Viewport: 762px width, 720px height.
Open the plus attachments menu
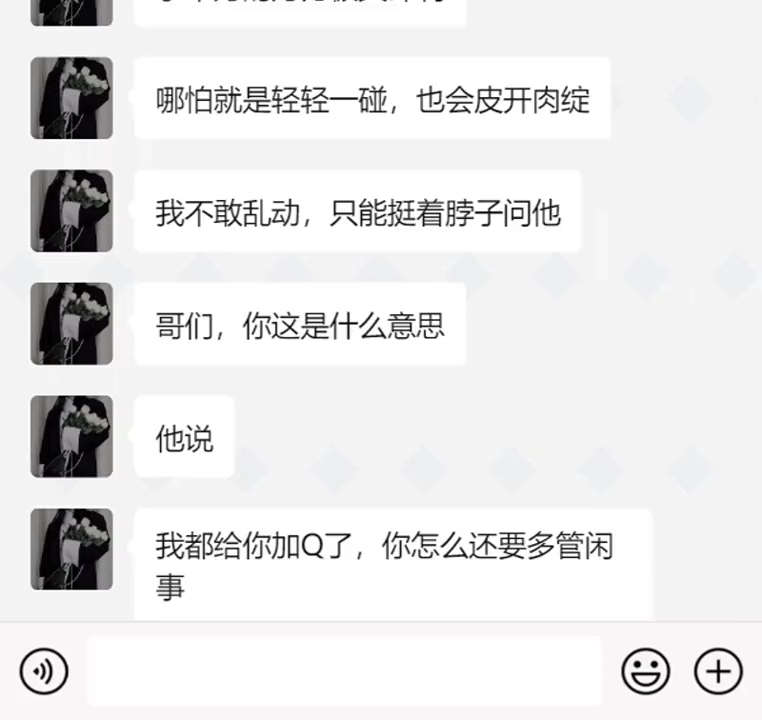tap(718, 671)
